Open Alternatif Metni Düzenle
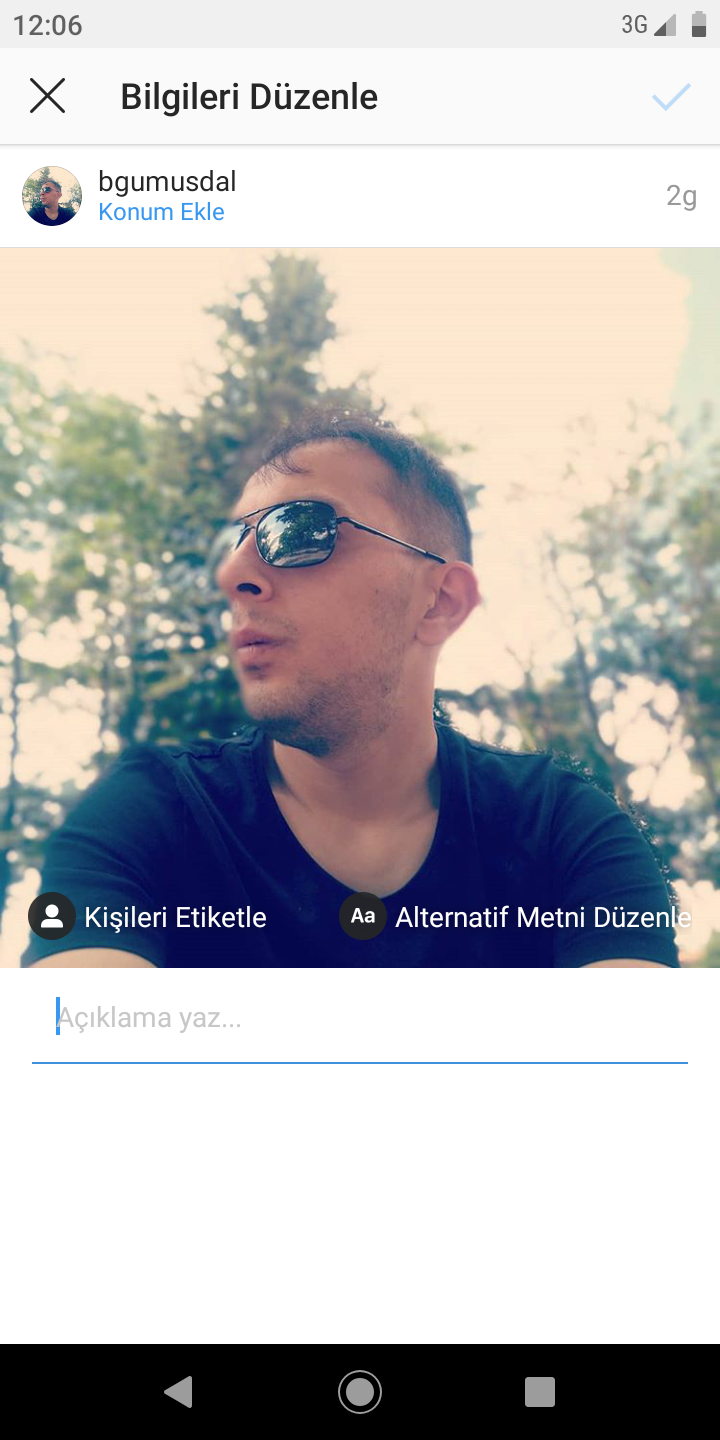This screenshot has height=1440, width=720. pyautogui.click(x=515, y=917)
